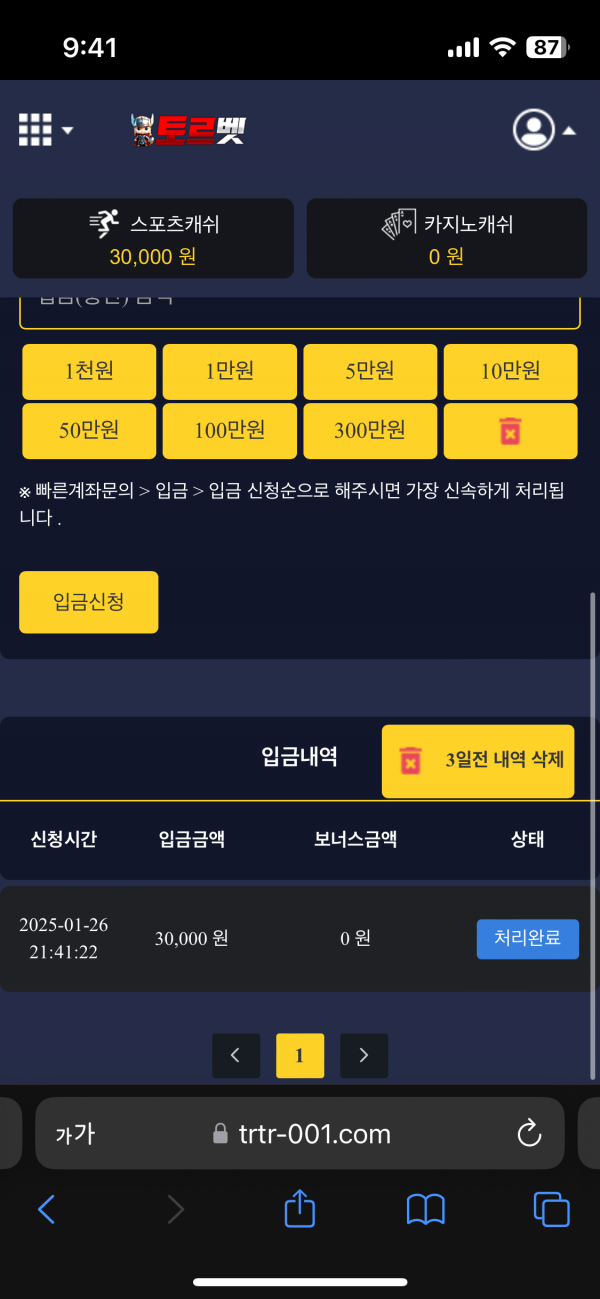Reload the trtr-001.com page
Viewport: 600px width, 1299px height.
click(x=528, y=1133)
